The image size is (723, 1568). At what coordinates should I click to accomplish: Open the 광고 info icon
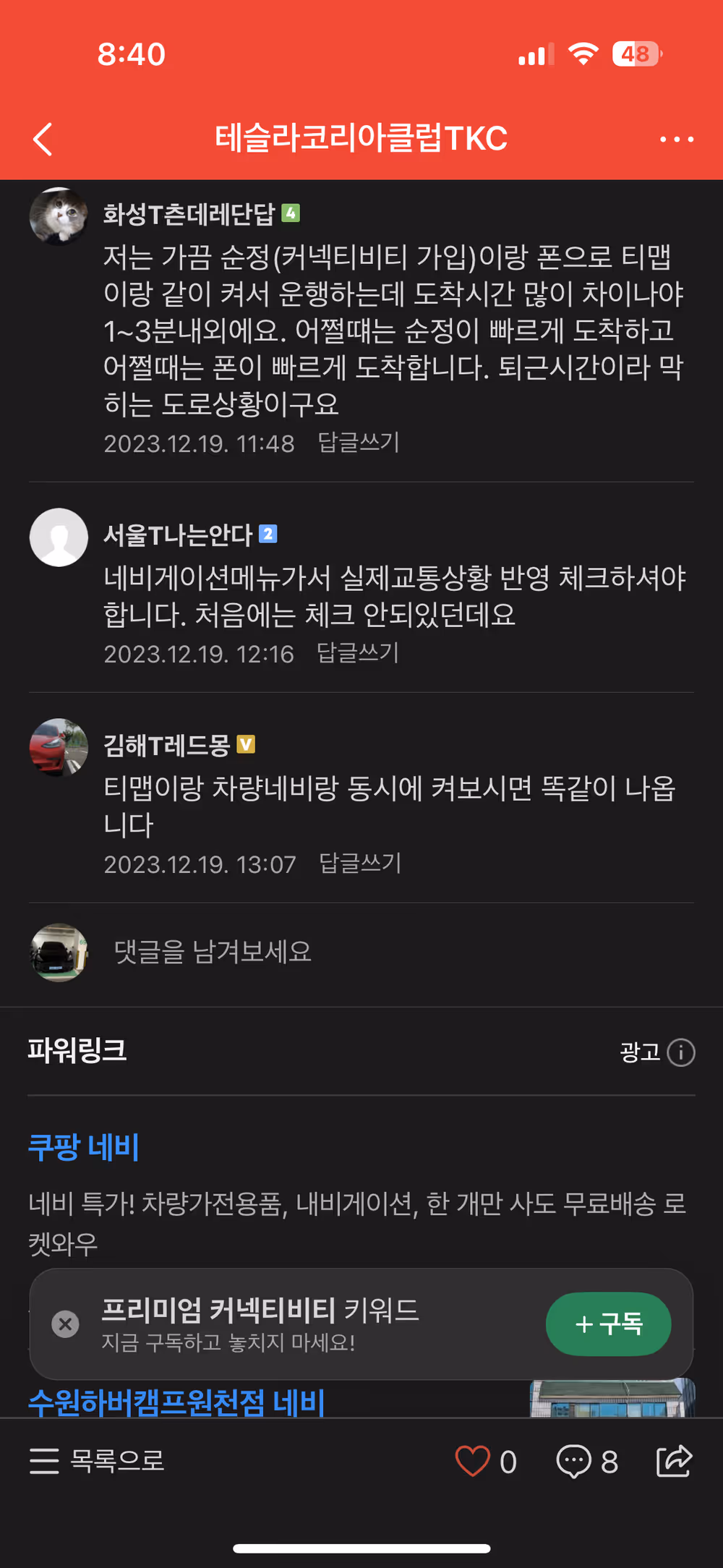pyautogui.click(x=680, y=1052)
